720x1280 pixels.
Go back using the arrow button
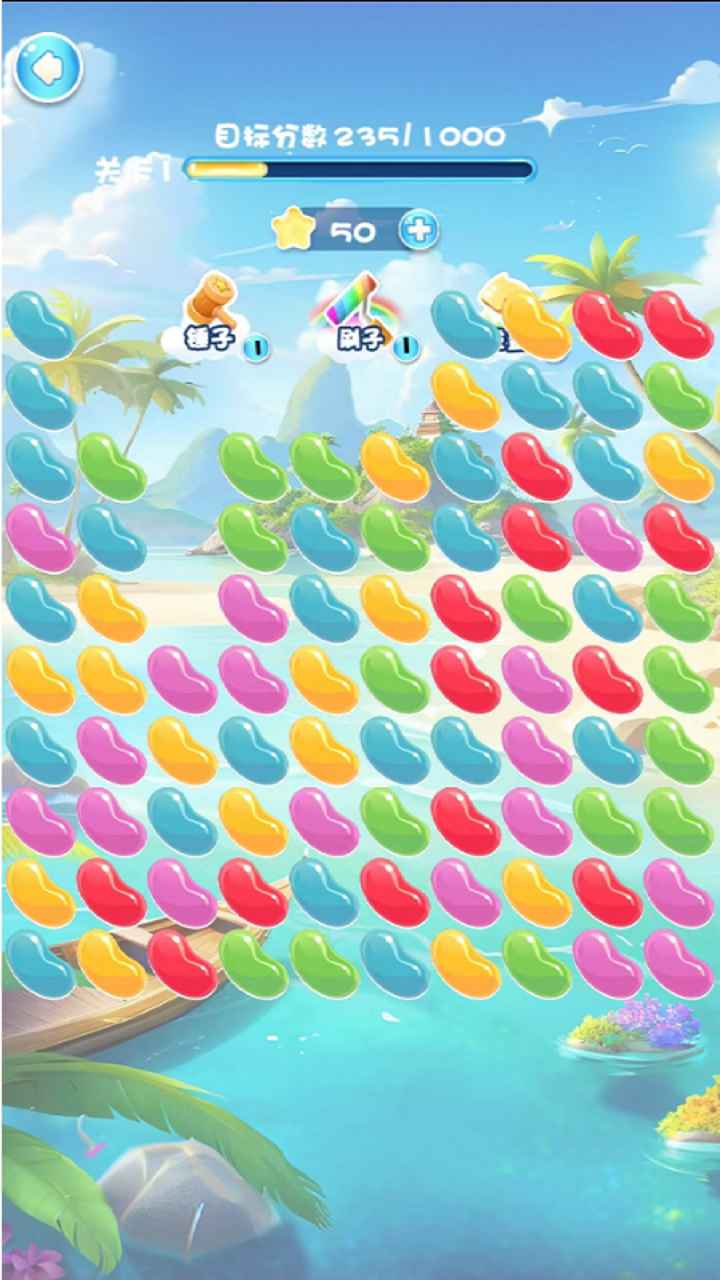(47, 68)
